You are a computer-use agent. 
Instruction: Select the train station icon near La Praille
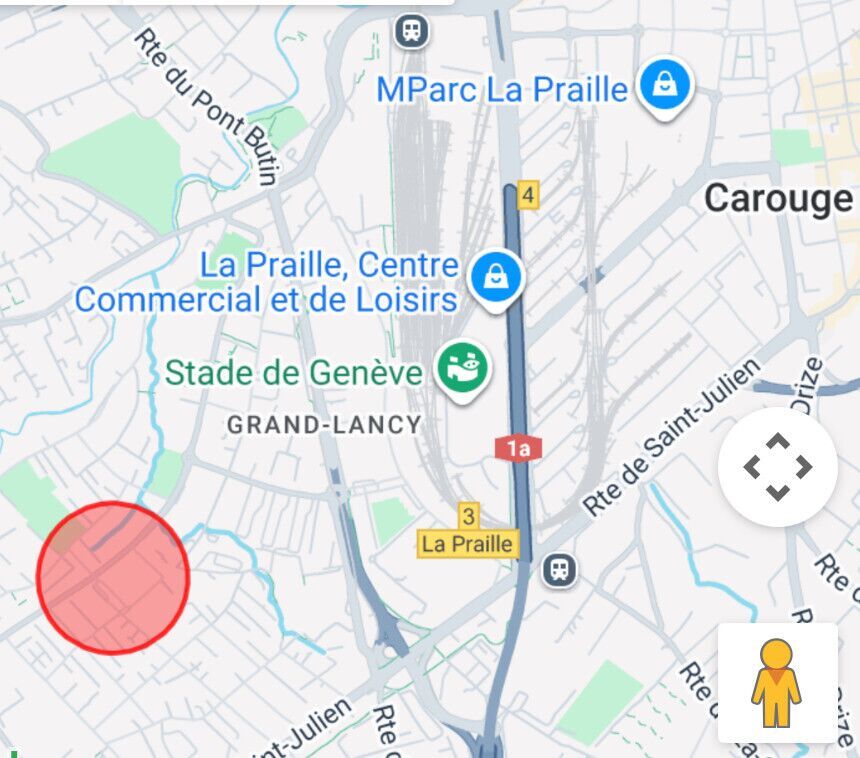560,570
